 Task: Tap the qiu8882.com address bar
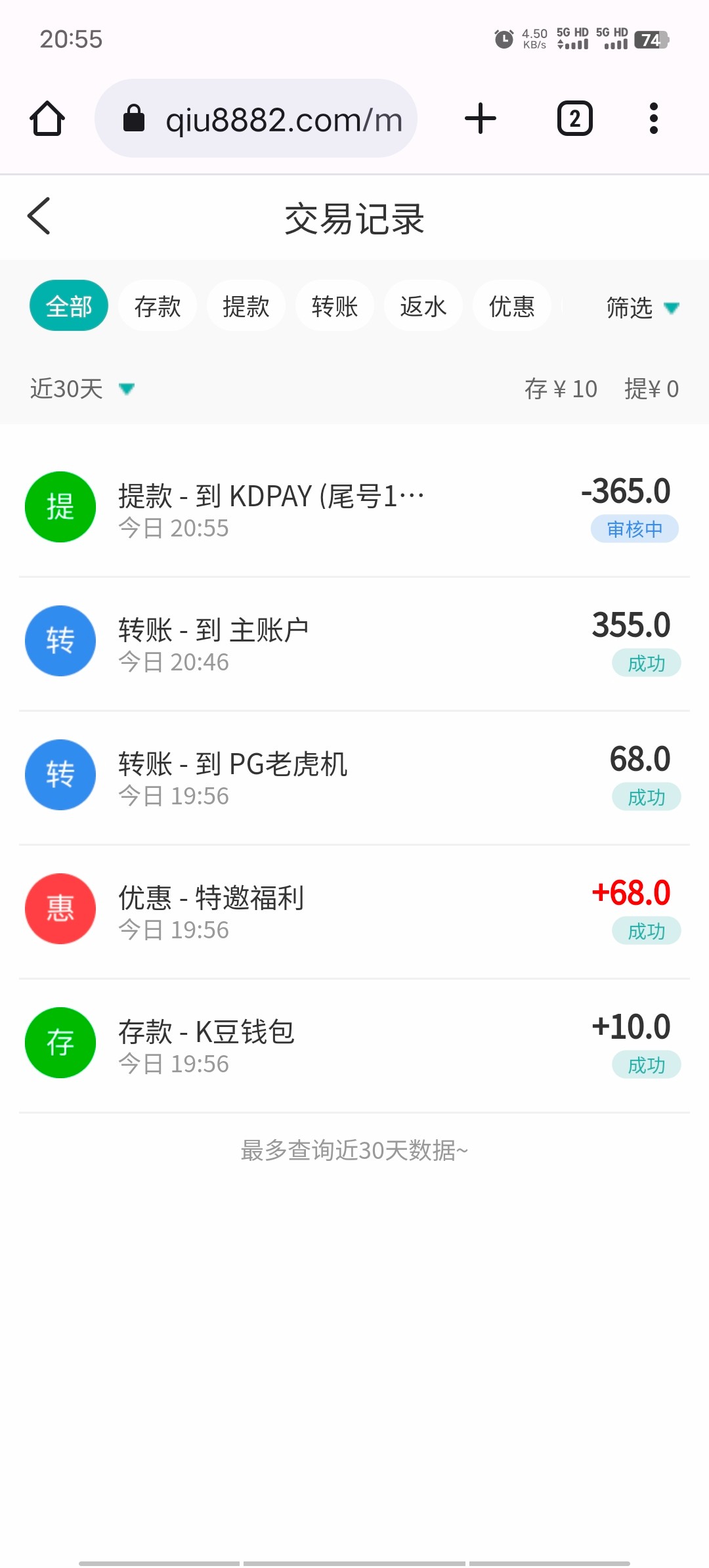[256, 119]
